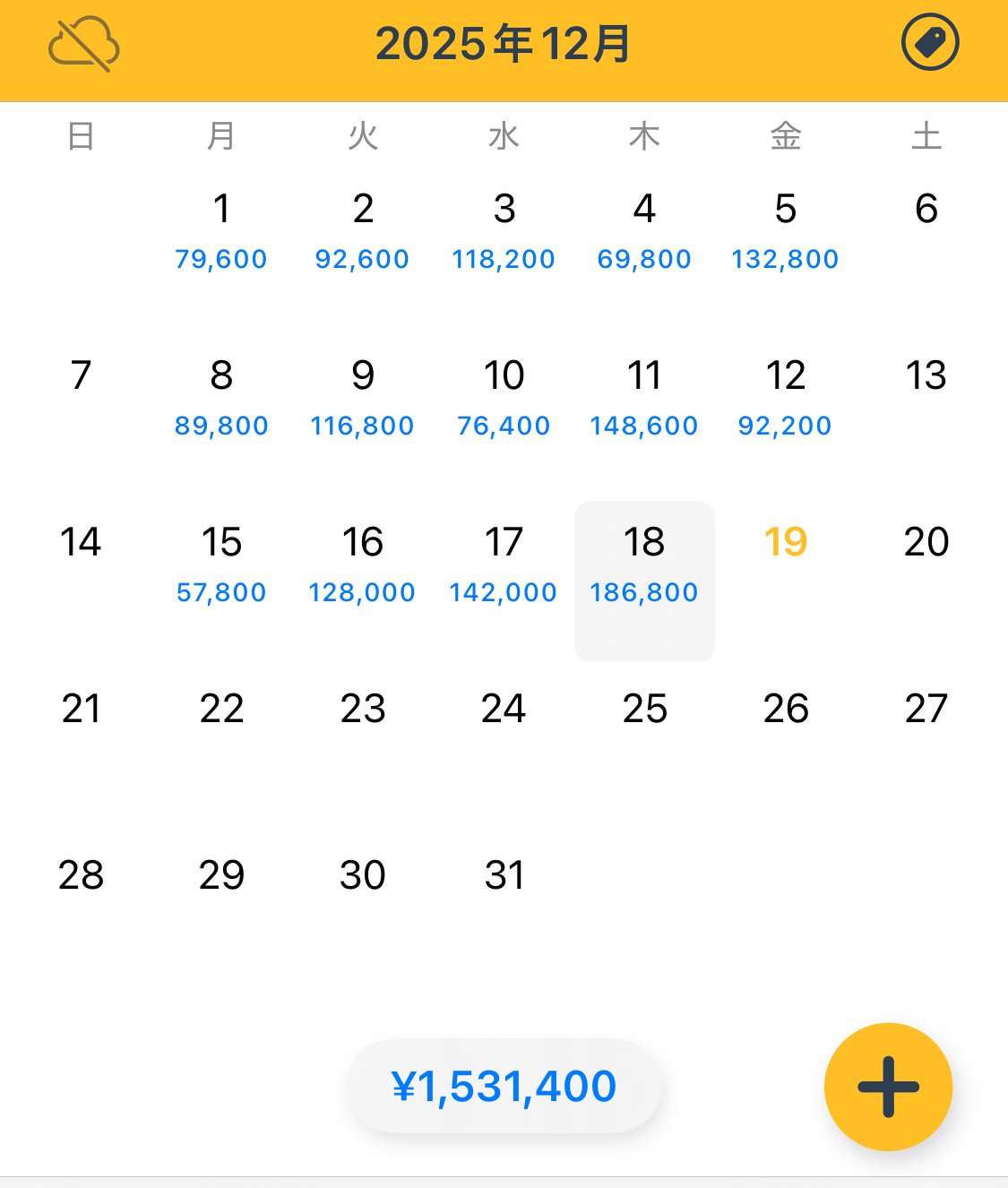Tap the 2025年12月 month title
The height and width of the screenshot is (1188, 1008).
504,44
